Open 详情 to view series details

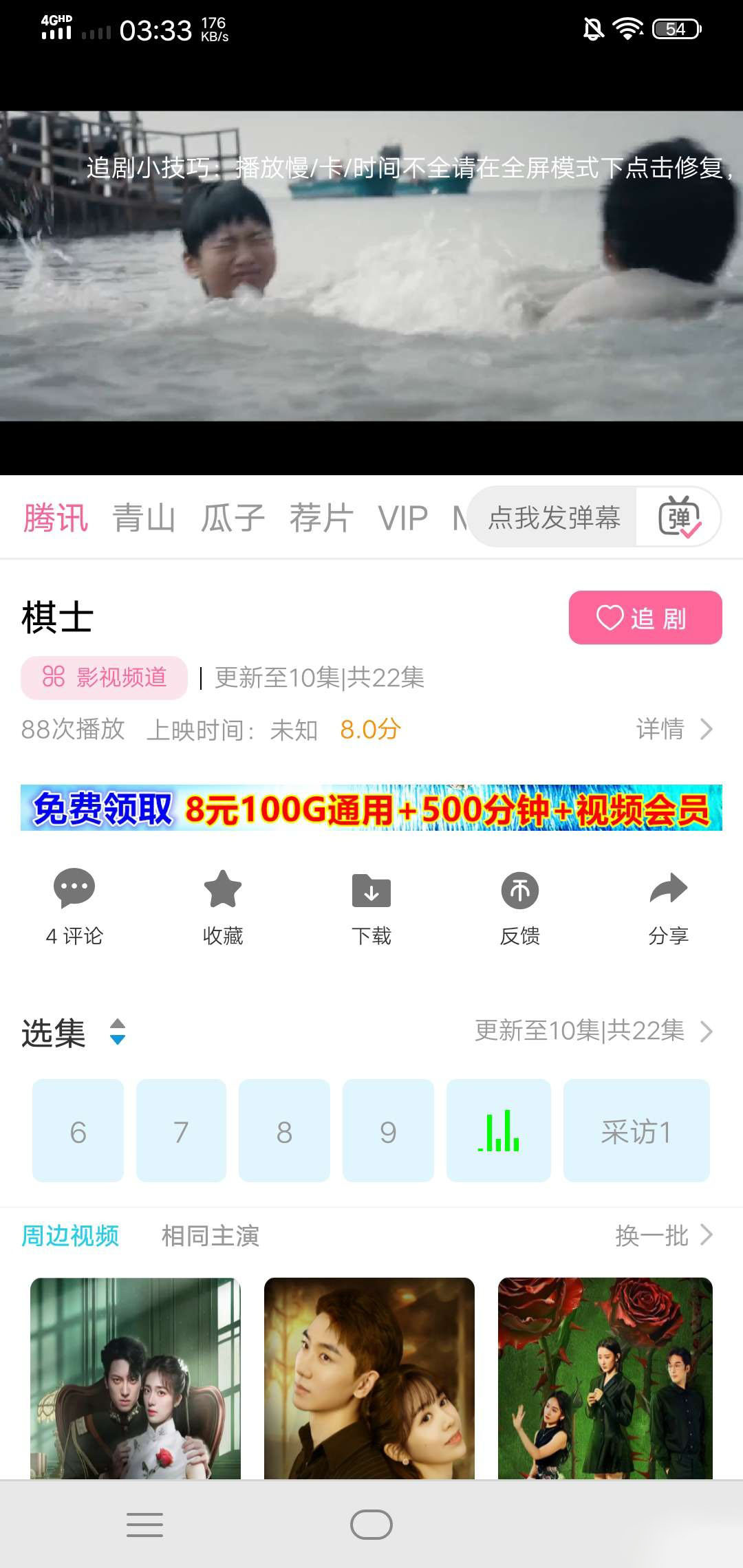673,729
